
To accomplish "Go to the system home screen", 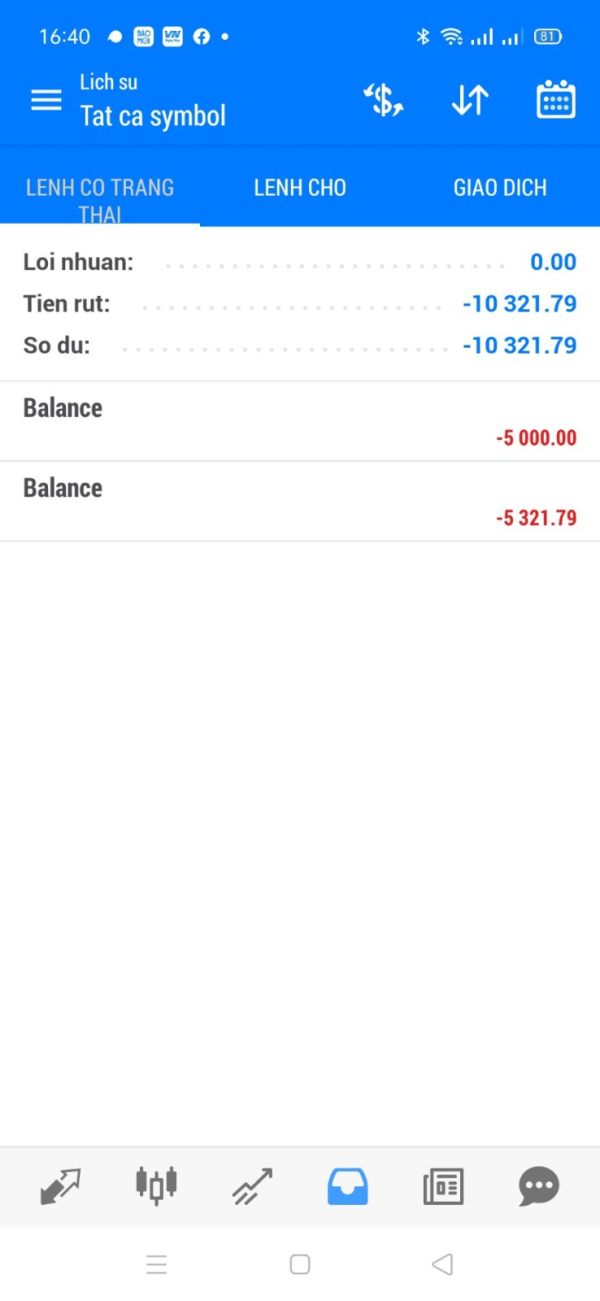I will [300, 1264].
